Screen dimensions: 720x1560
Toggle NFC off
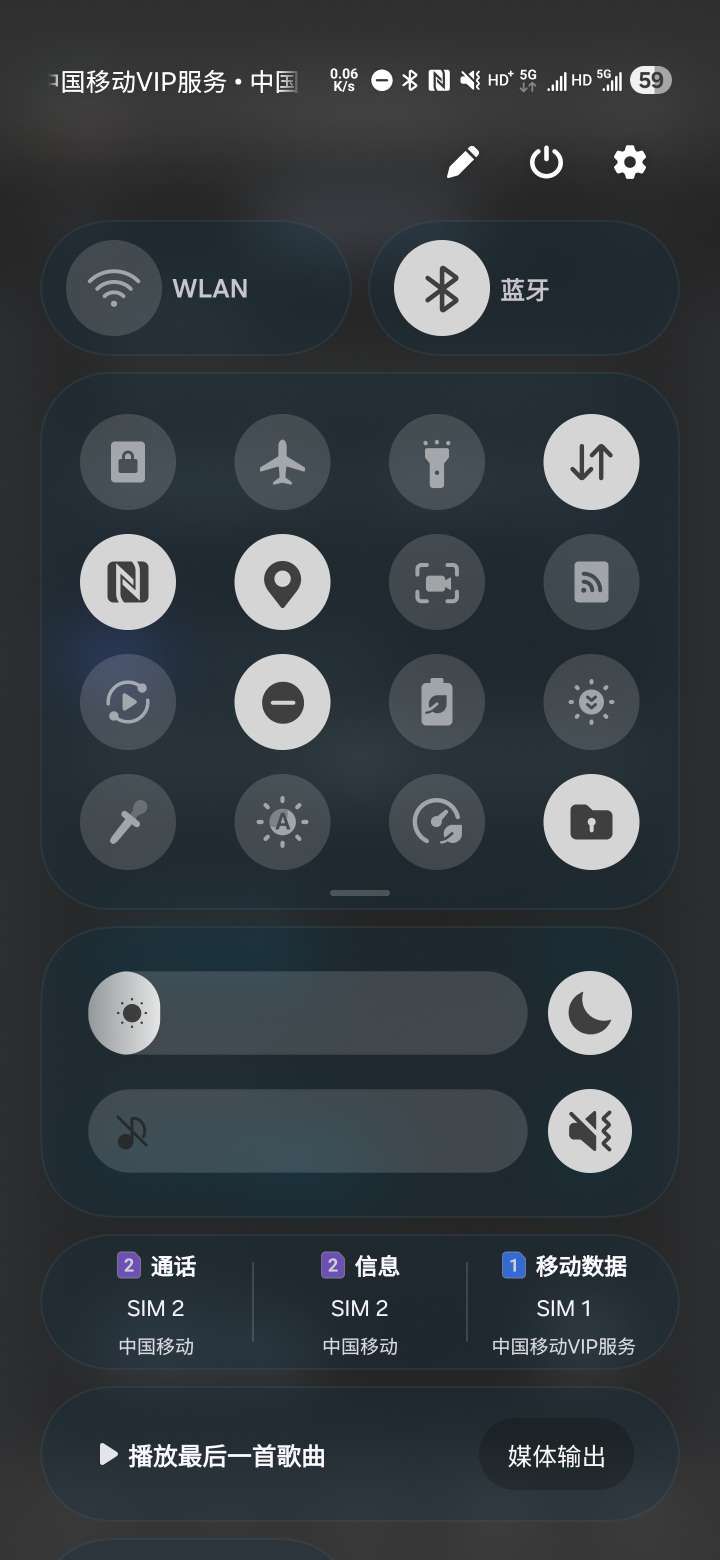pos(128,582)
